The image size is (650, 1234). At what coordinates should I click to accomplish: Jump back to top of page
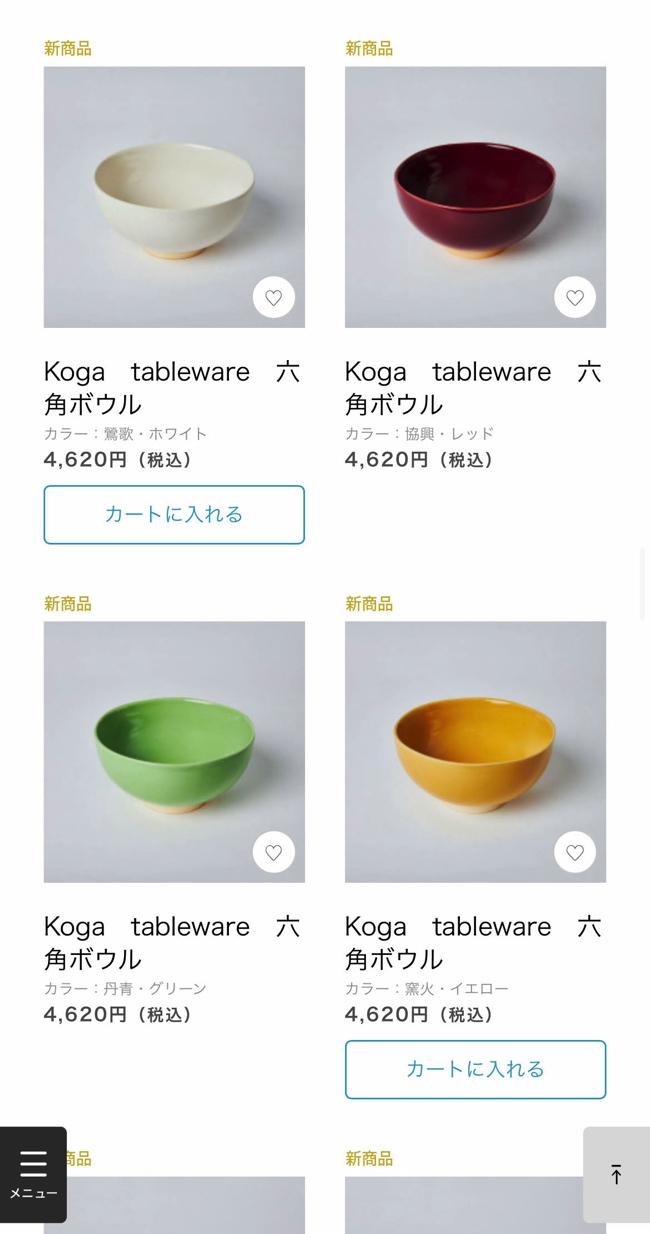point(616,1174)
